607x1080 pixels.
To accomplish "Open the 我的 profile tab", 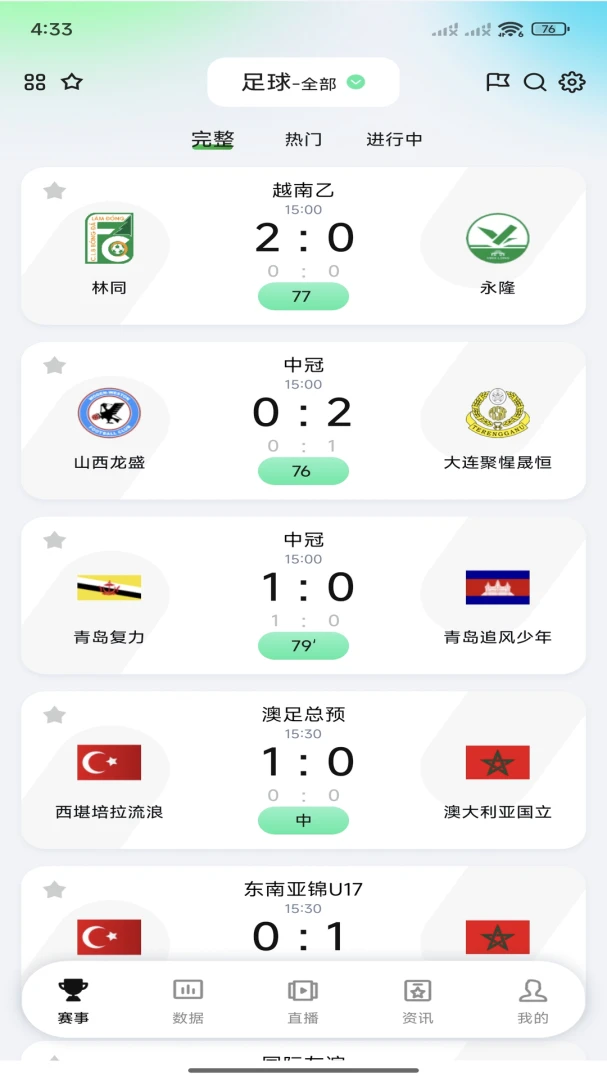I will (533, 1001).
